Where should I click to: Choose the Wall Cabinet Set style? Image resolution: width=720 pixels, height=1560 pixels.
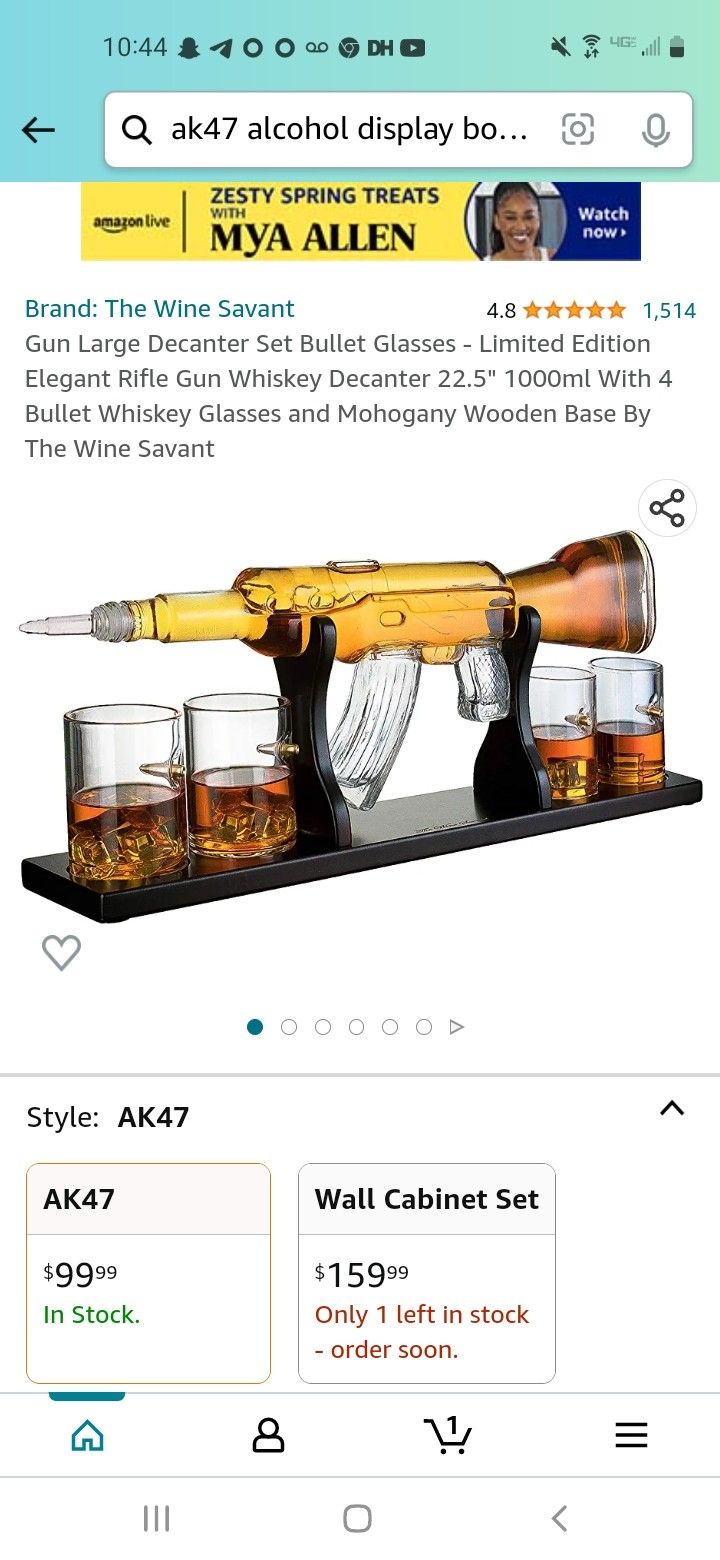[426, 1273]
